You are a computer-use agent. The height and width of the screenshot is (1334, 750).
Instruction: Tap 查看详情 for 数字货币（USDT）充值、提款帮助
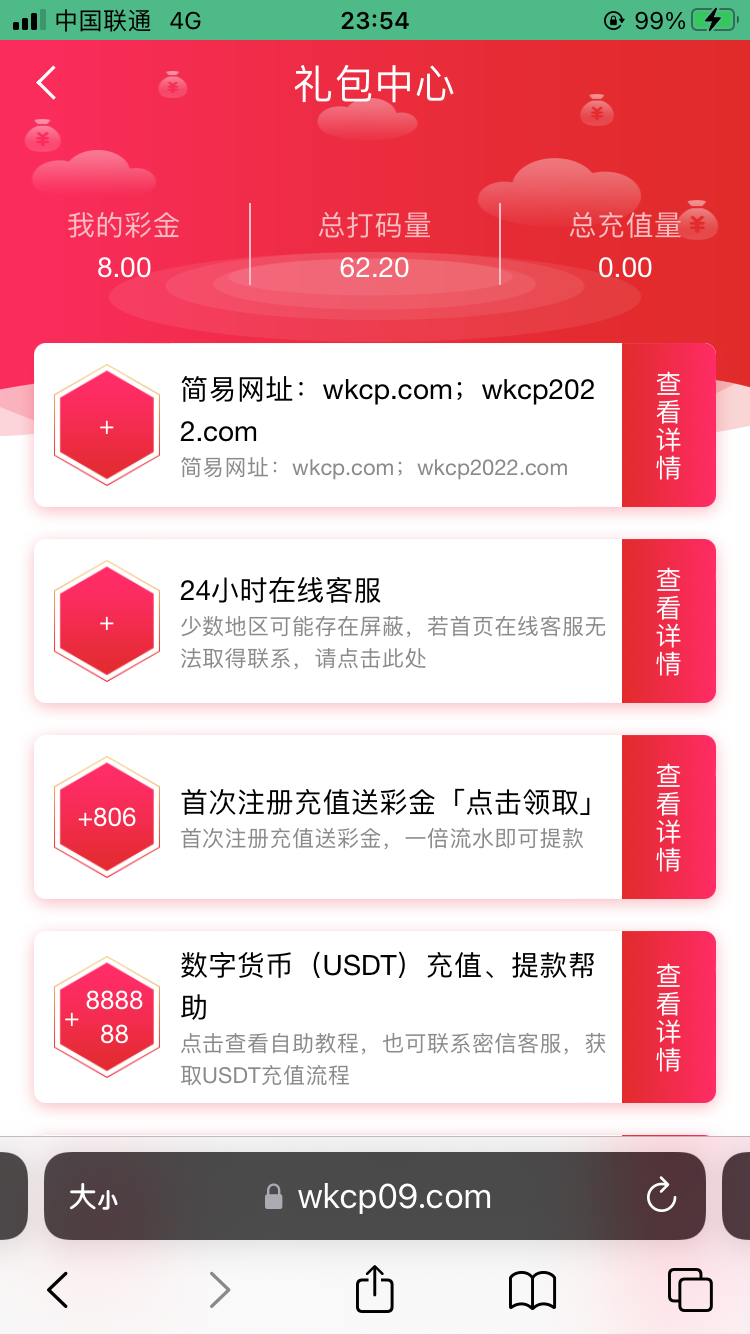668,1017
